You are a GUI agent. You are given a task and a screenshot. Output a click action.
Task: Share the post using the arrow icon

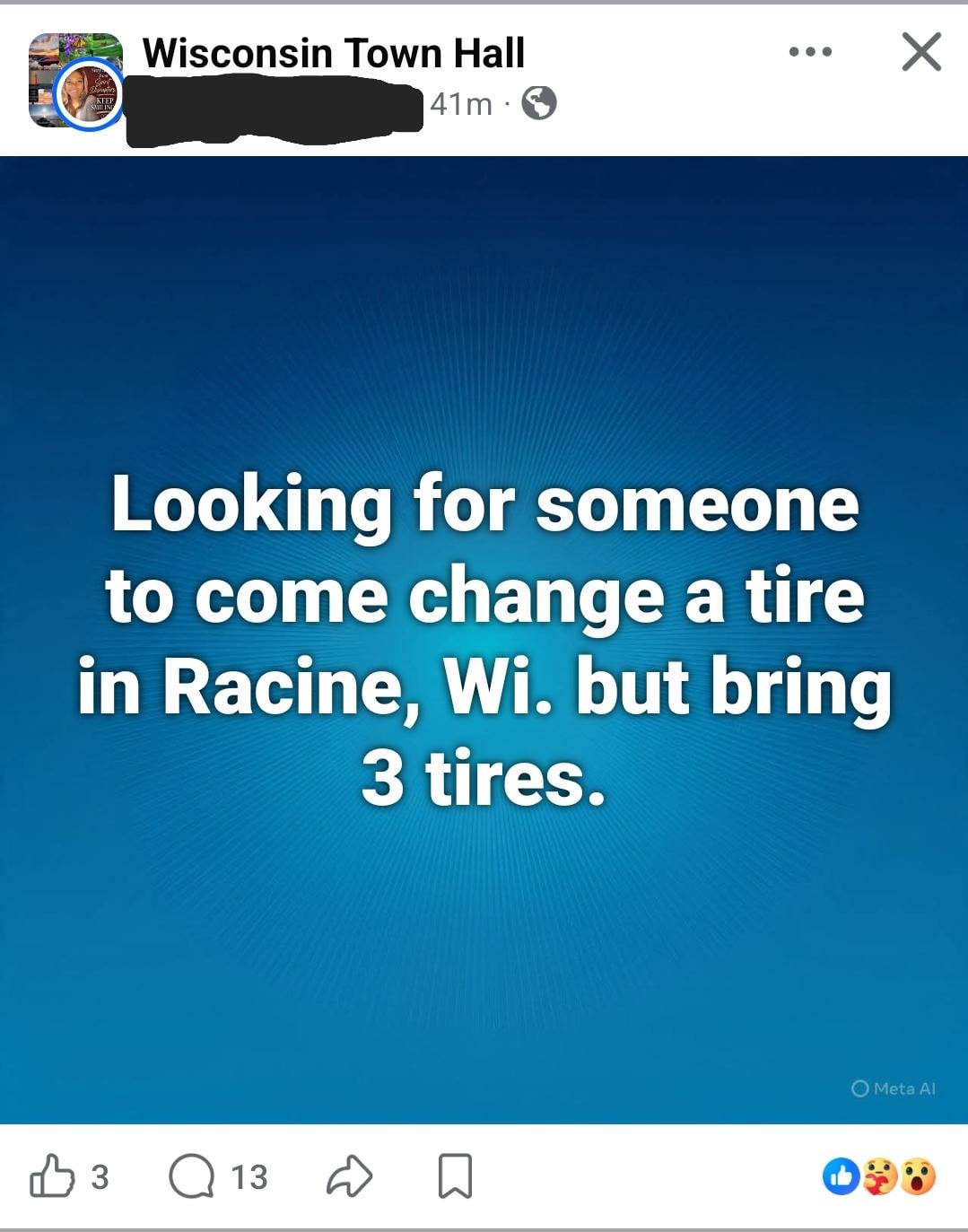349,1176
